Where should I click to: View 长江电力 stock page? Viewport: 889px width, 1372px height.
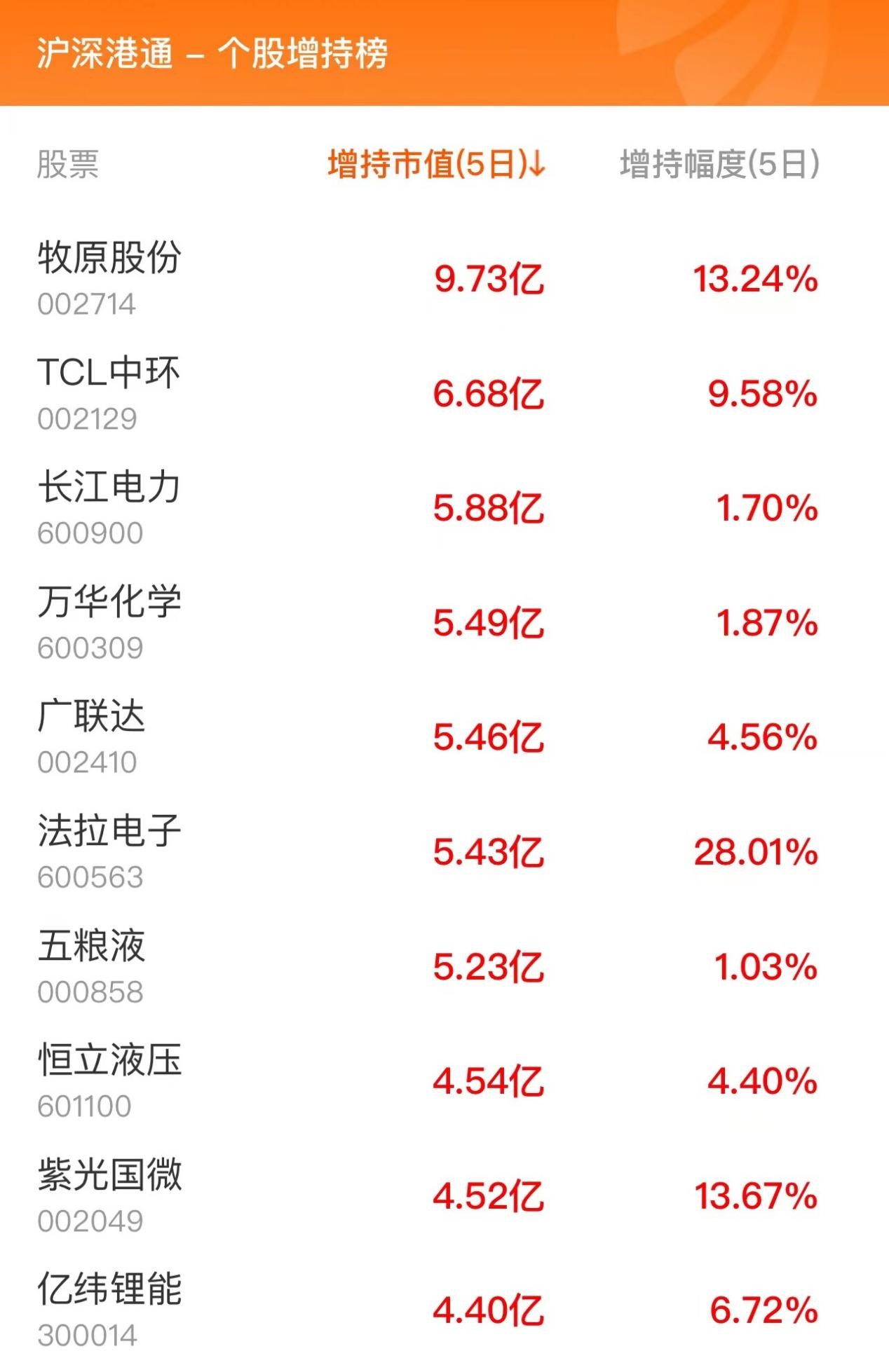(109, 488)
